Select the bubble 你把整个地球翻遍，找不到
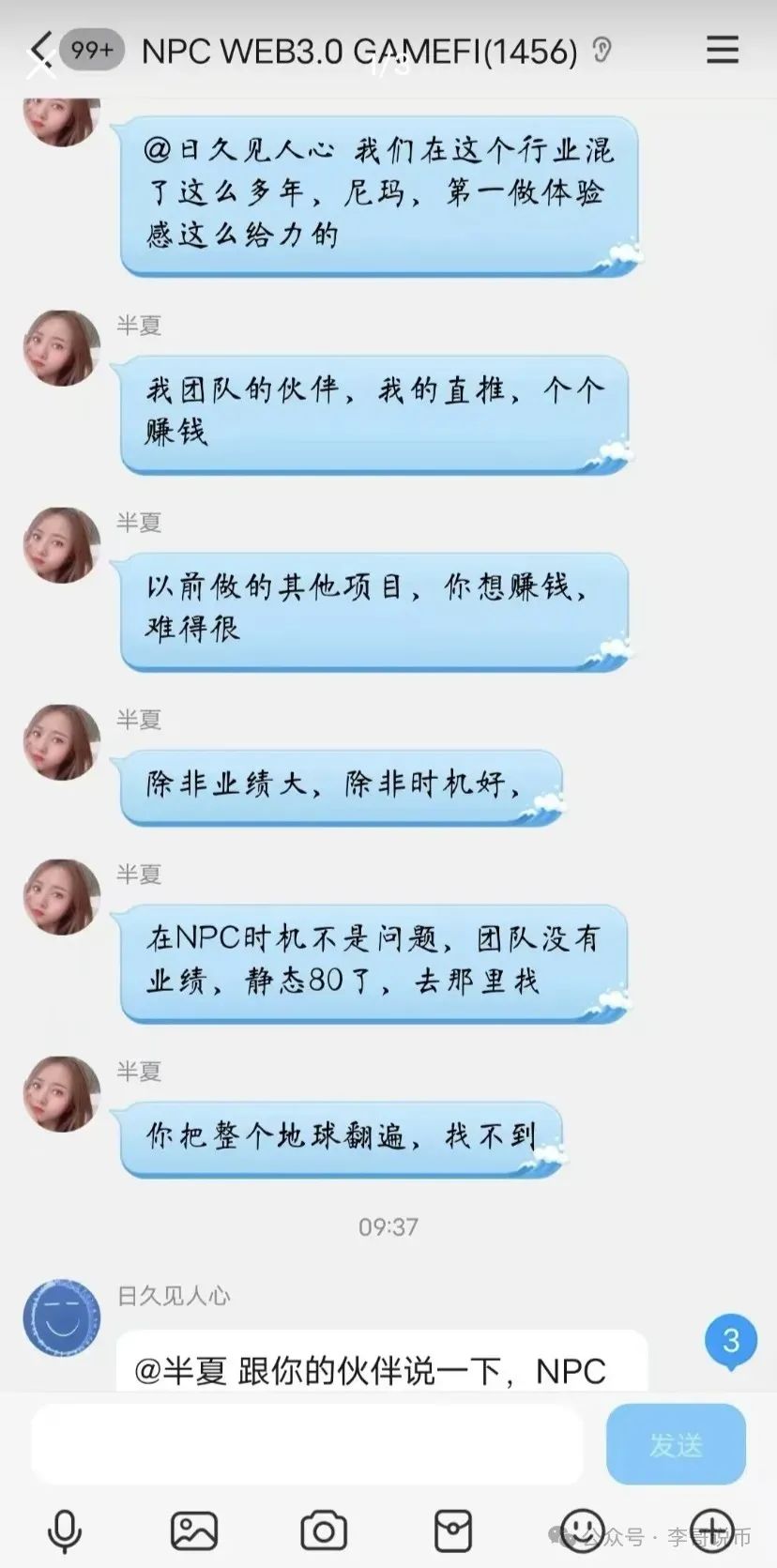The width and height of the screenshot is (777, 1568). (343, 1142)
